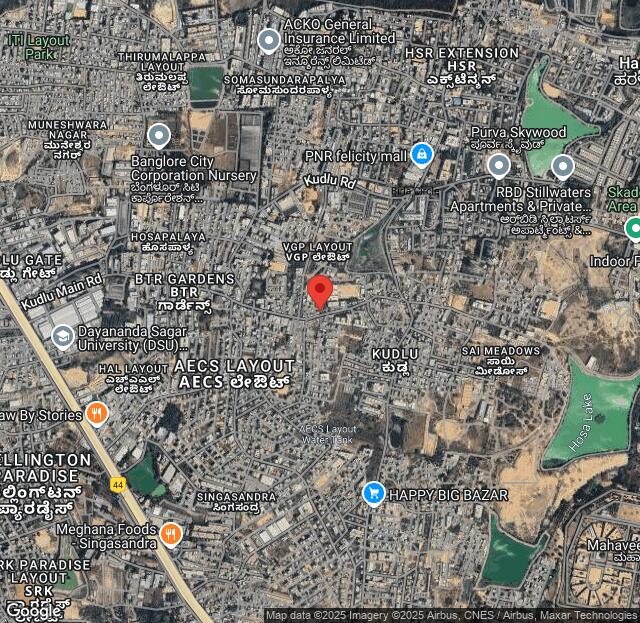The image size is (640, 623).
Task: Tap the red location pin near VGP Layout
Action: click(319, 291)
